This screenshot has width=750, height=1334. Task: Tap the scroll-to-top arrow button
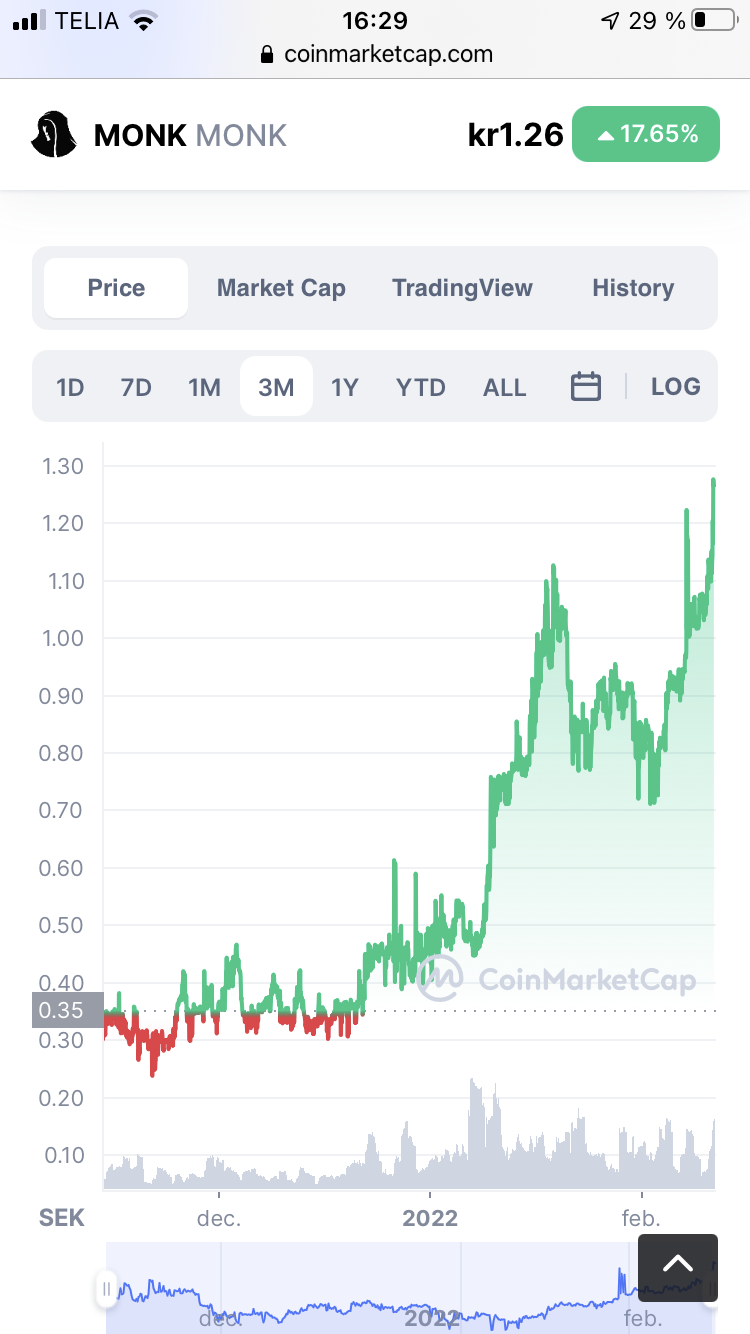678,1267
